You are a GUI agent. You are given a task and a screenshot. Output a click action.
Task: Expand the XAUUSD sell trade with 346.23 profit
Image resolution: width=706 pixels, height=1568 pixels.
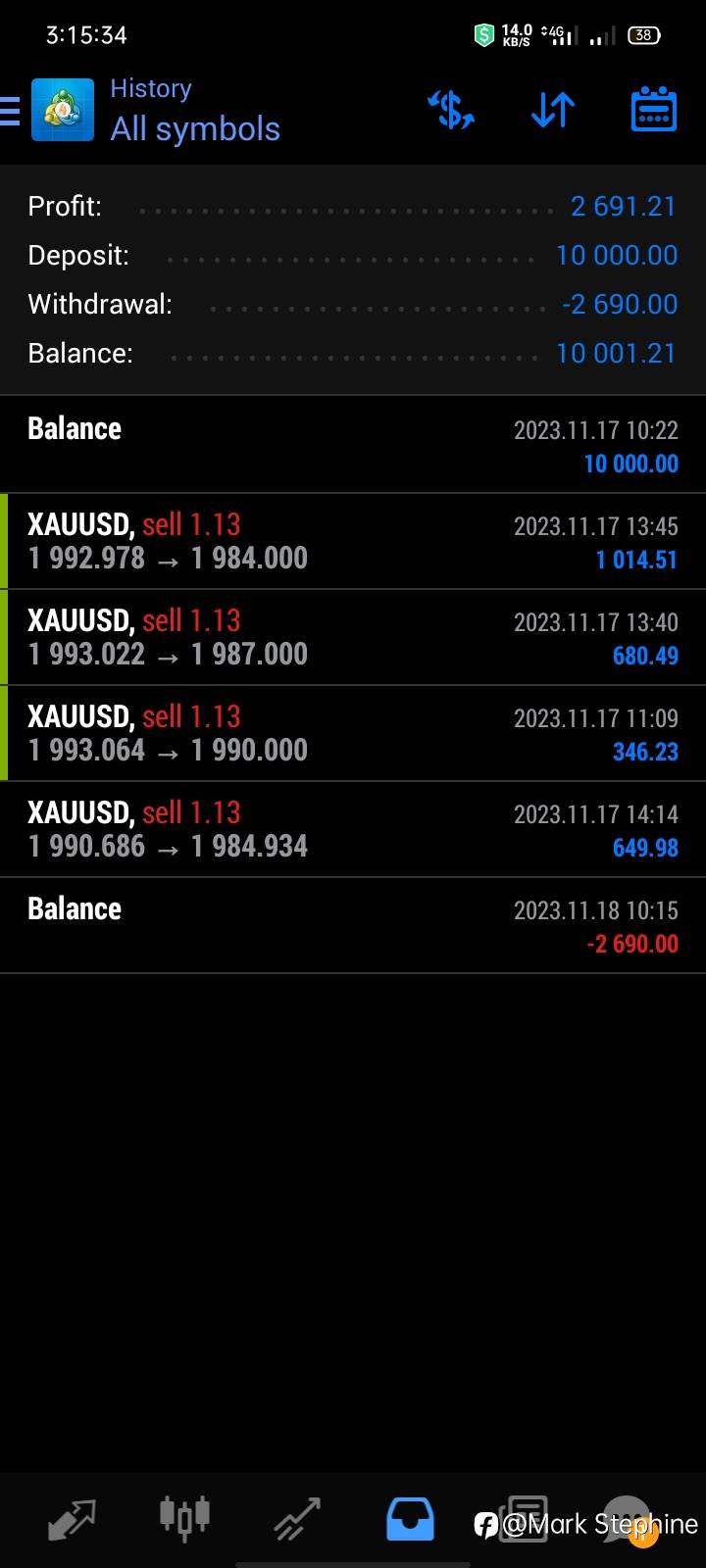click(x=353, y=733)
